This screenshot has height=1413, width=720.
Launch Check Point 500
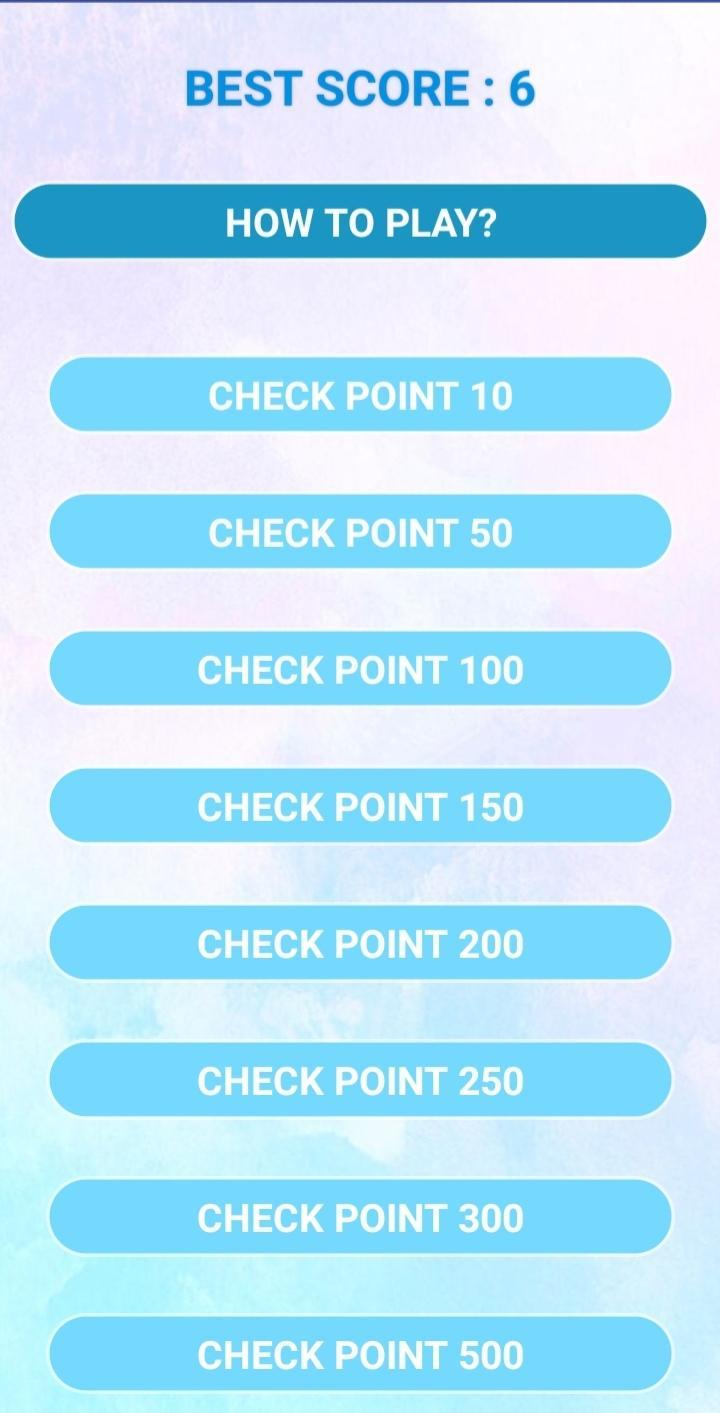(x=360, y=1355)
